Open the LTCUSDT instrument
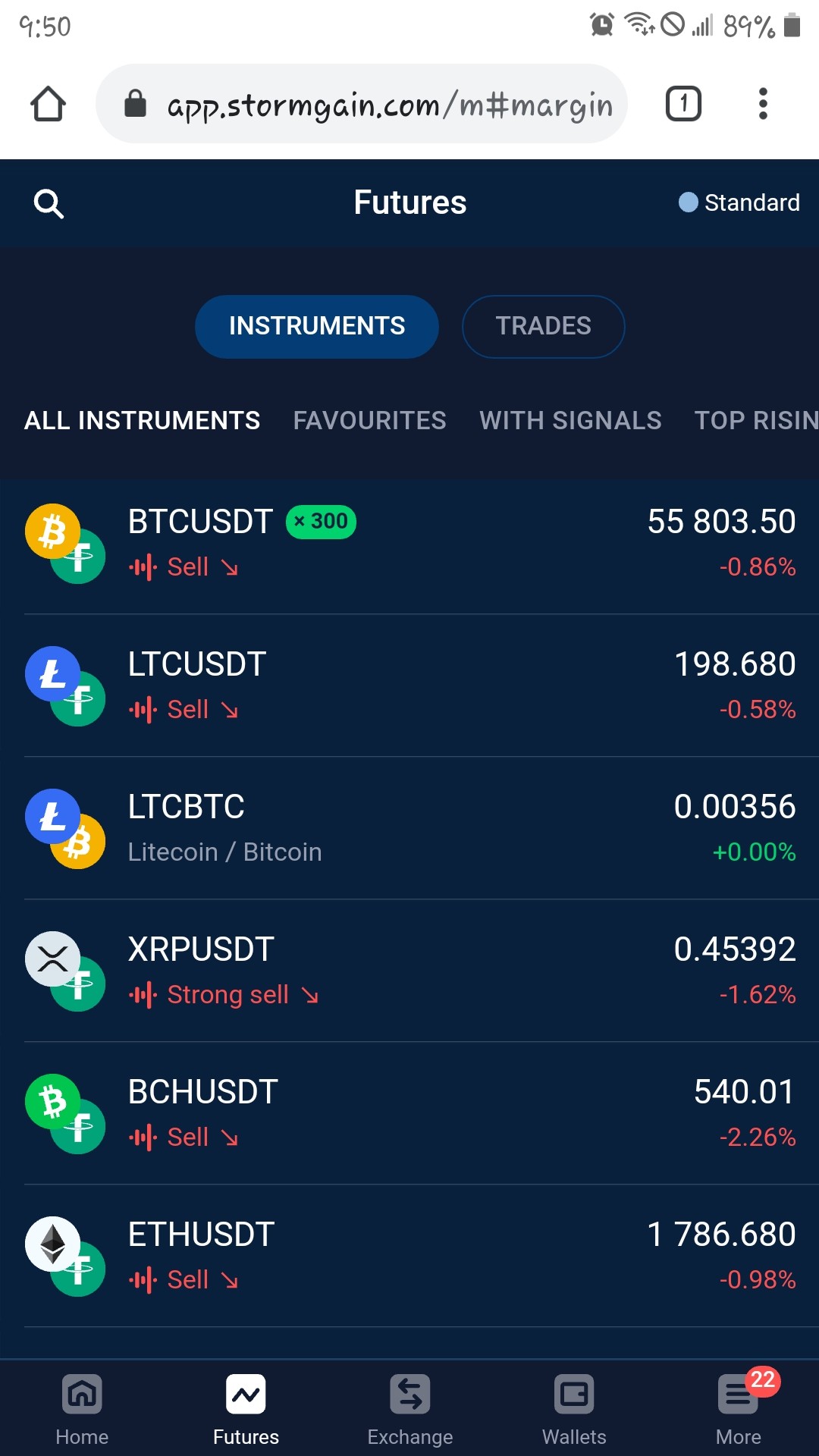Image resolution: width=819 pixels, height=1456 pixels. (x=409, y=686)
